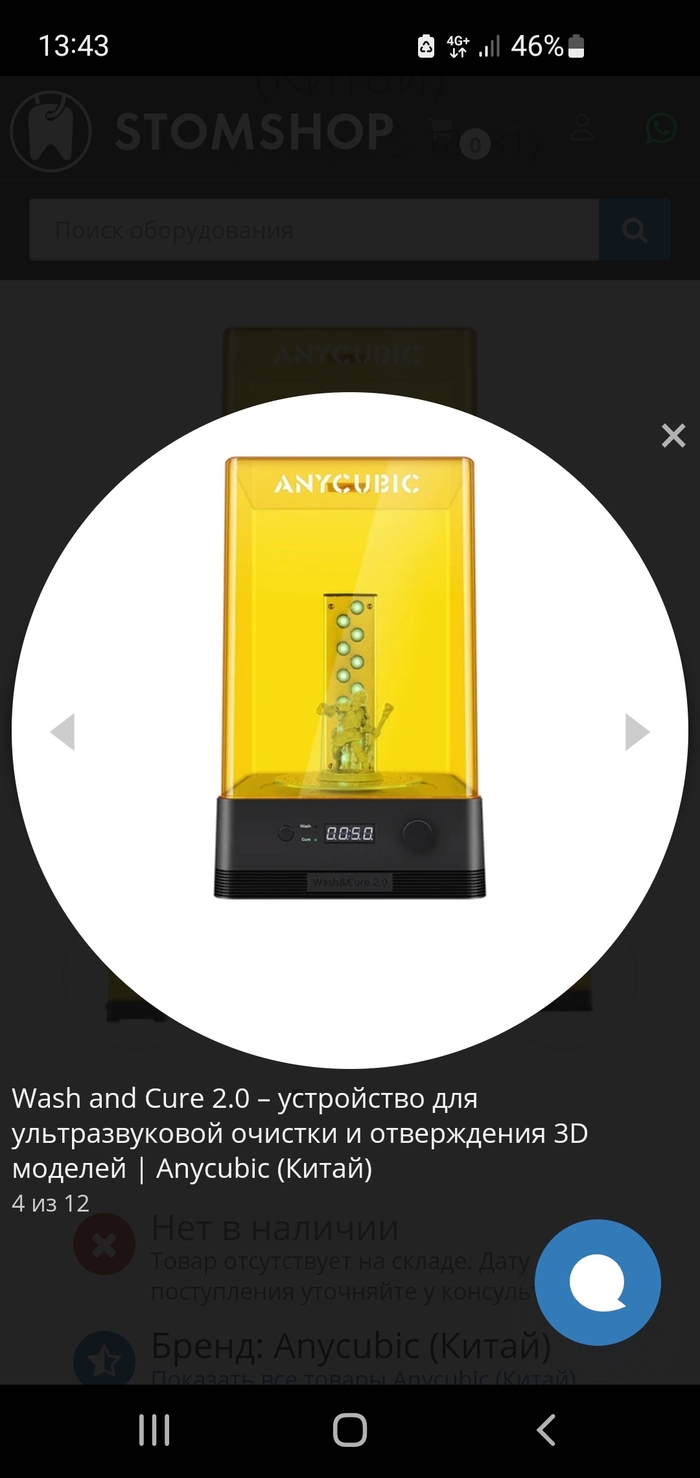Open the chat support bubble
Screen dimensions: 700x1478
pos(598,1282)
